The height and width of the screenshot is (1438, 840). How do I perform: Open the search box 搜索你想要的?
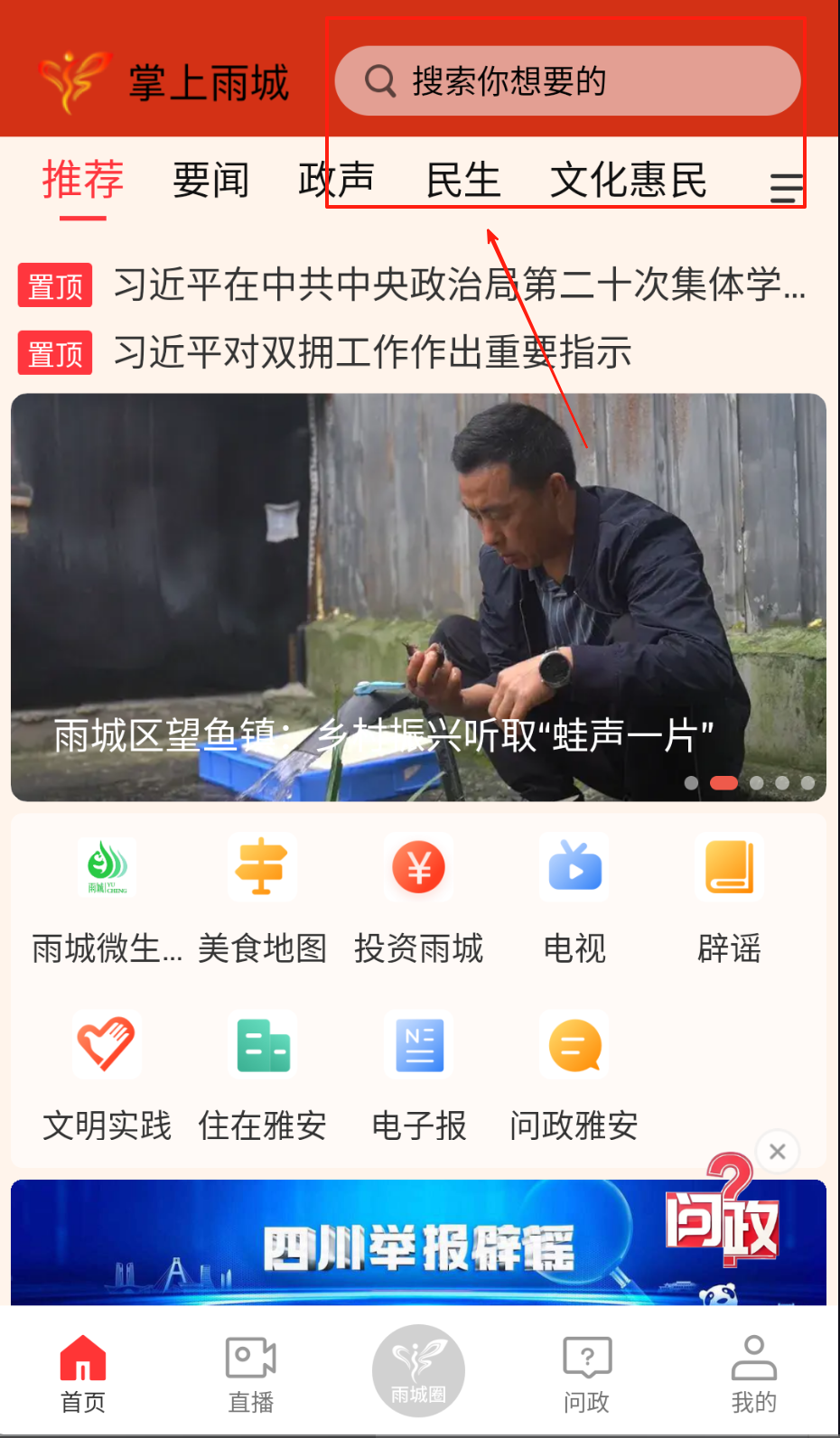pyautogui.click(x=567, y=81)
